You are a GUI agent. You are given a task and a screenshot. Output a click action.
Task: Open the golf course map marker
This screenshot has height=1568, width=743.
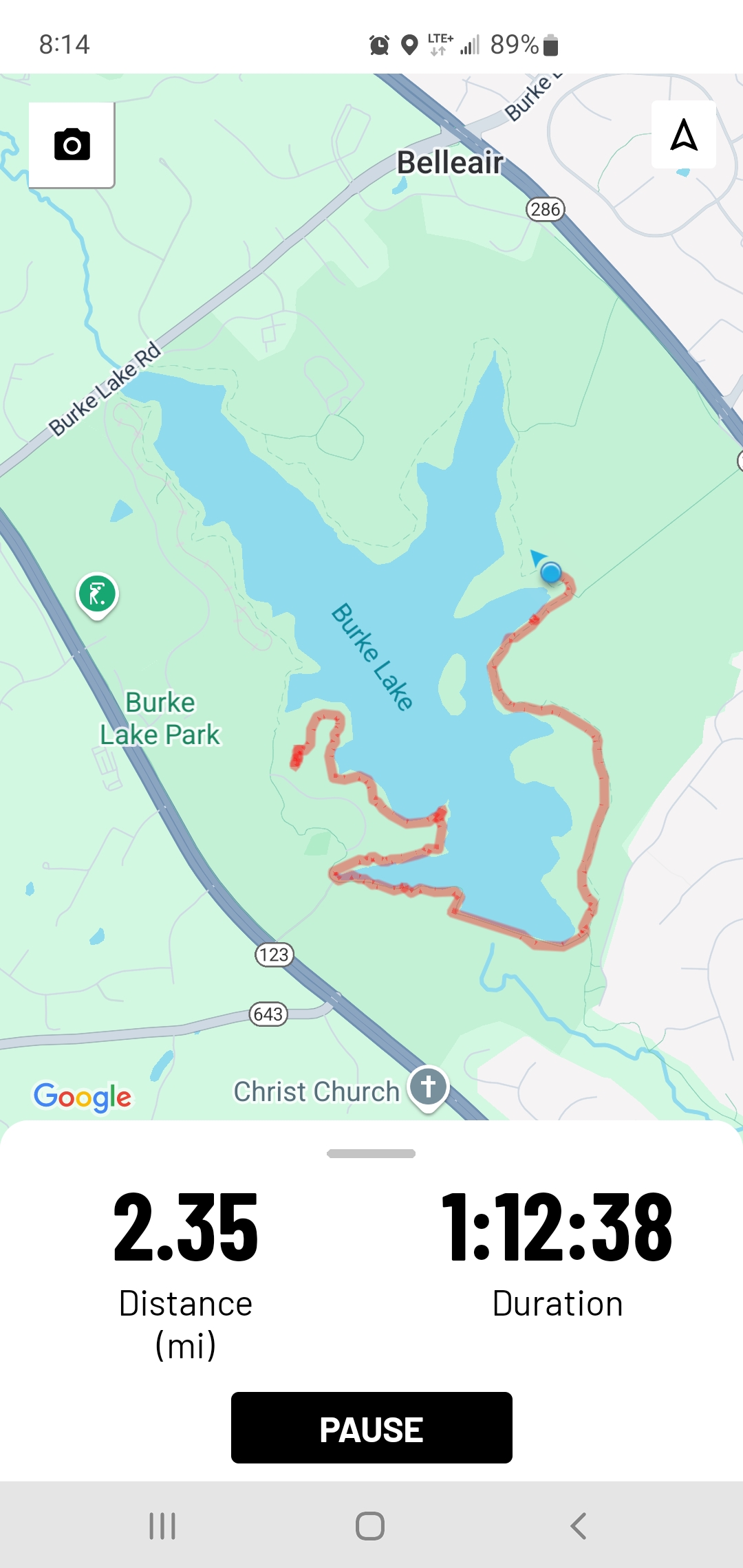97,595
